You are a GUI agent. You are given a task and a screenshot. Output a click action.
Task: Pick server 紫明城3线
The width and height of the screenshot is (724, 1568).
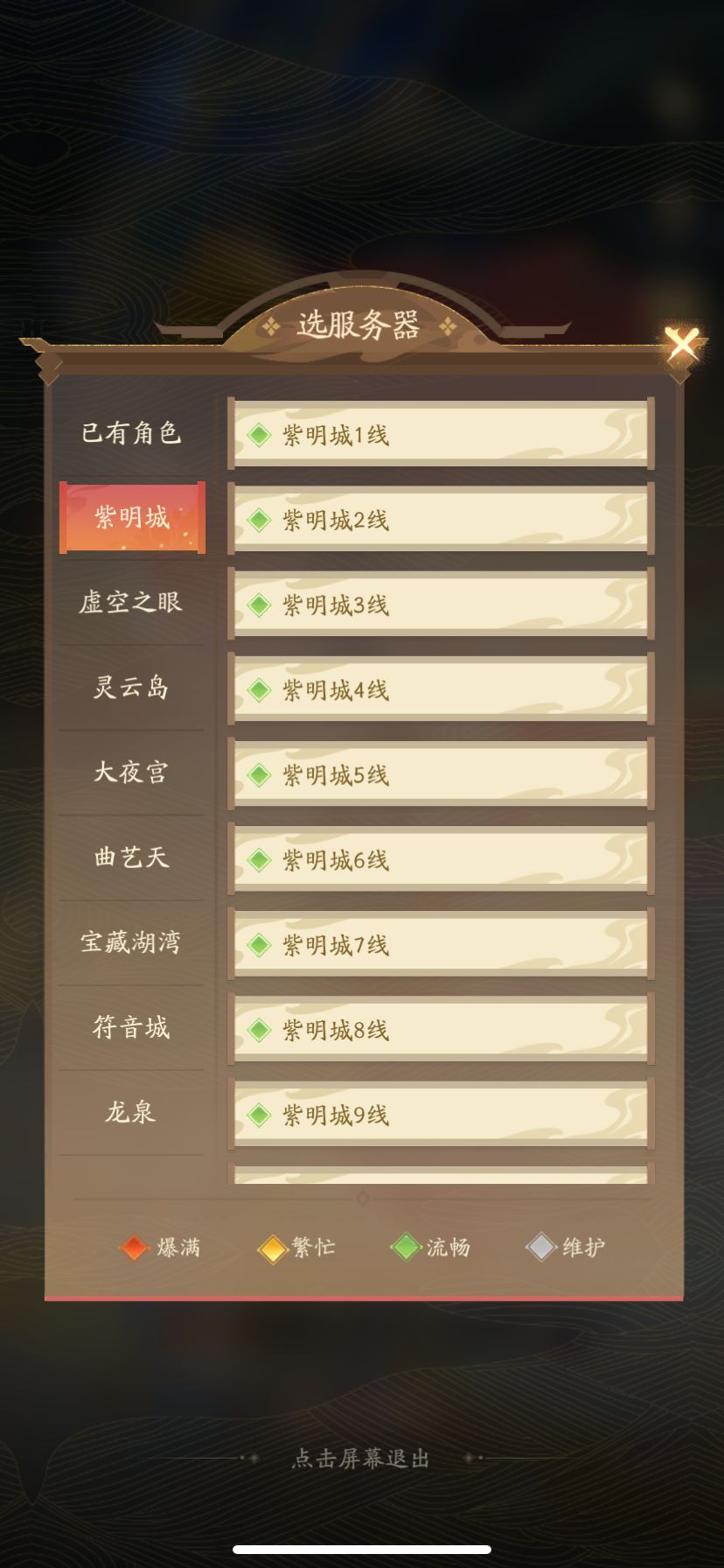coord(441,603)
